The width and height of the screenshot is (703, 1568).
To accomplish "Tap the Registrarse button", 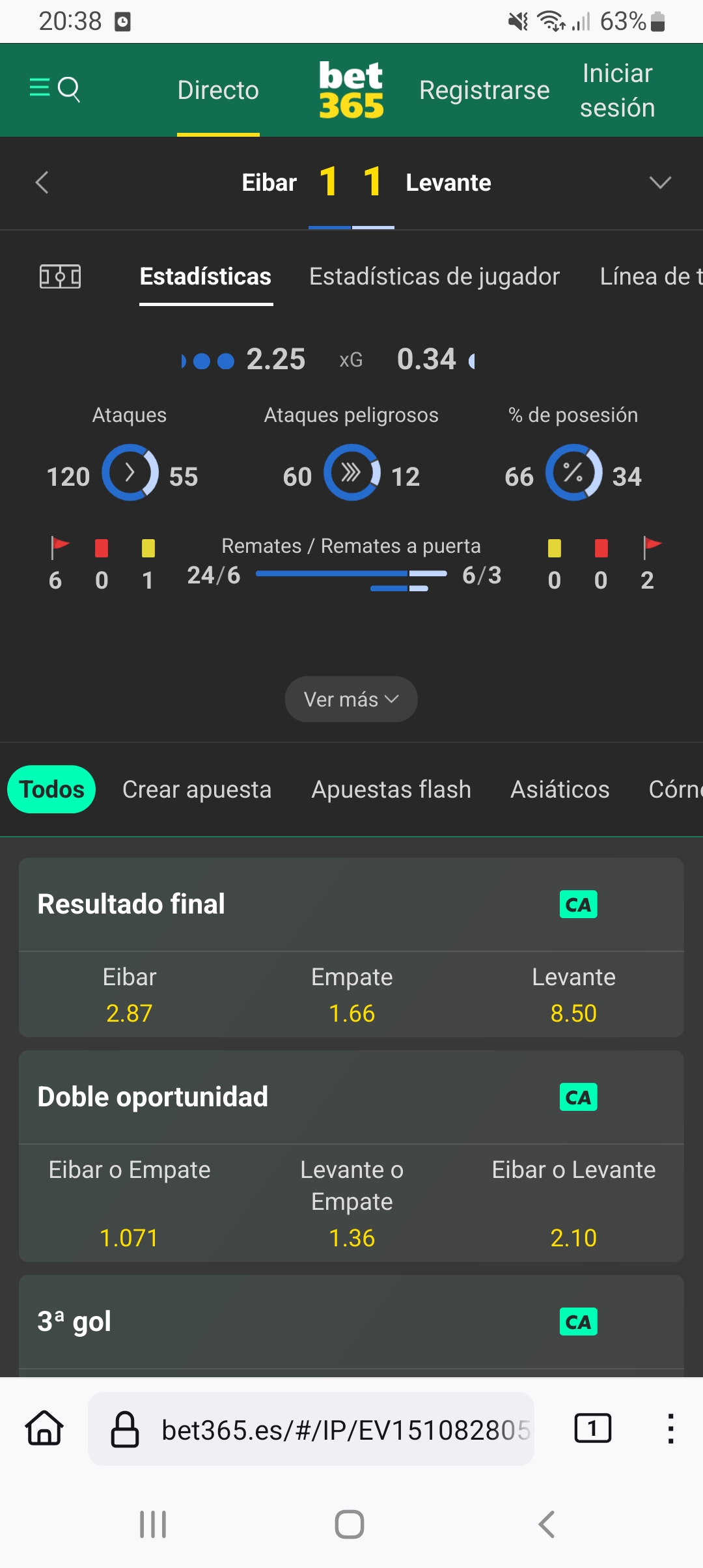I will click(484, 91).
